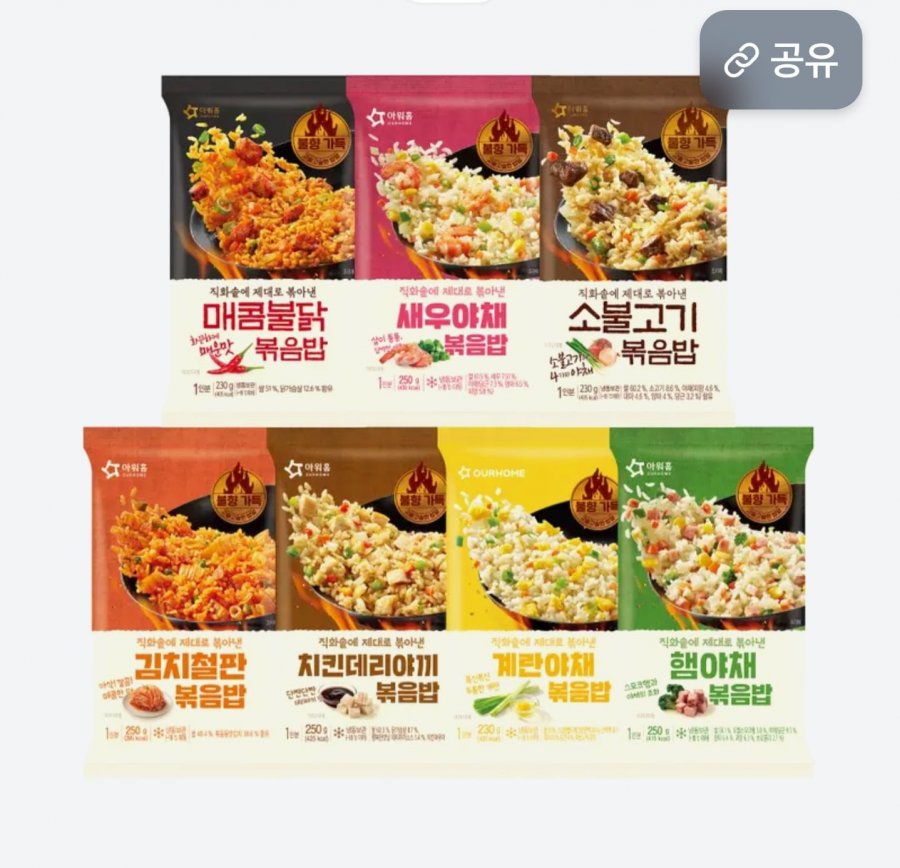Tap the 공유 share button

pyautogui.click(x=780, y=60)
